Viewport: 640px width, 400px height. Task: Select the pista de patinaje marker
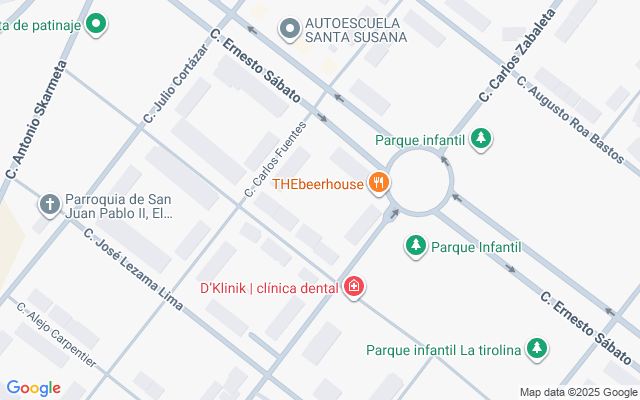pyautogui.click(x=96, y=22)
